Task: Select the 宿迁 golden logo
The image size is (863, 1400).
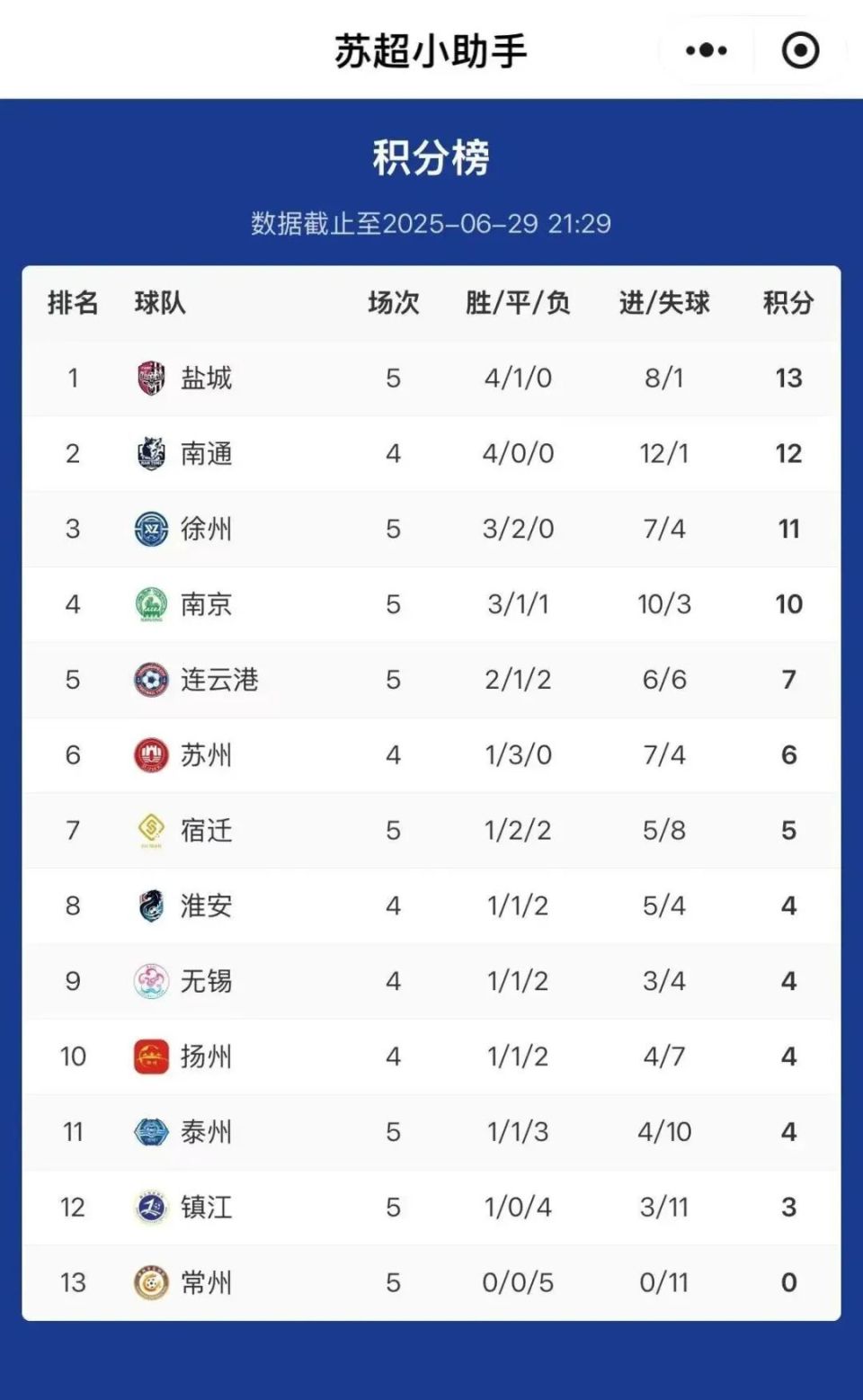Action: point(153,831)
